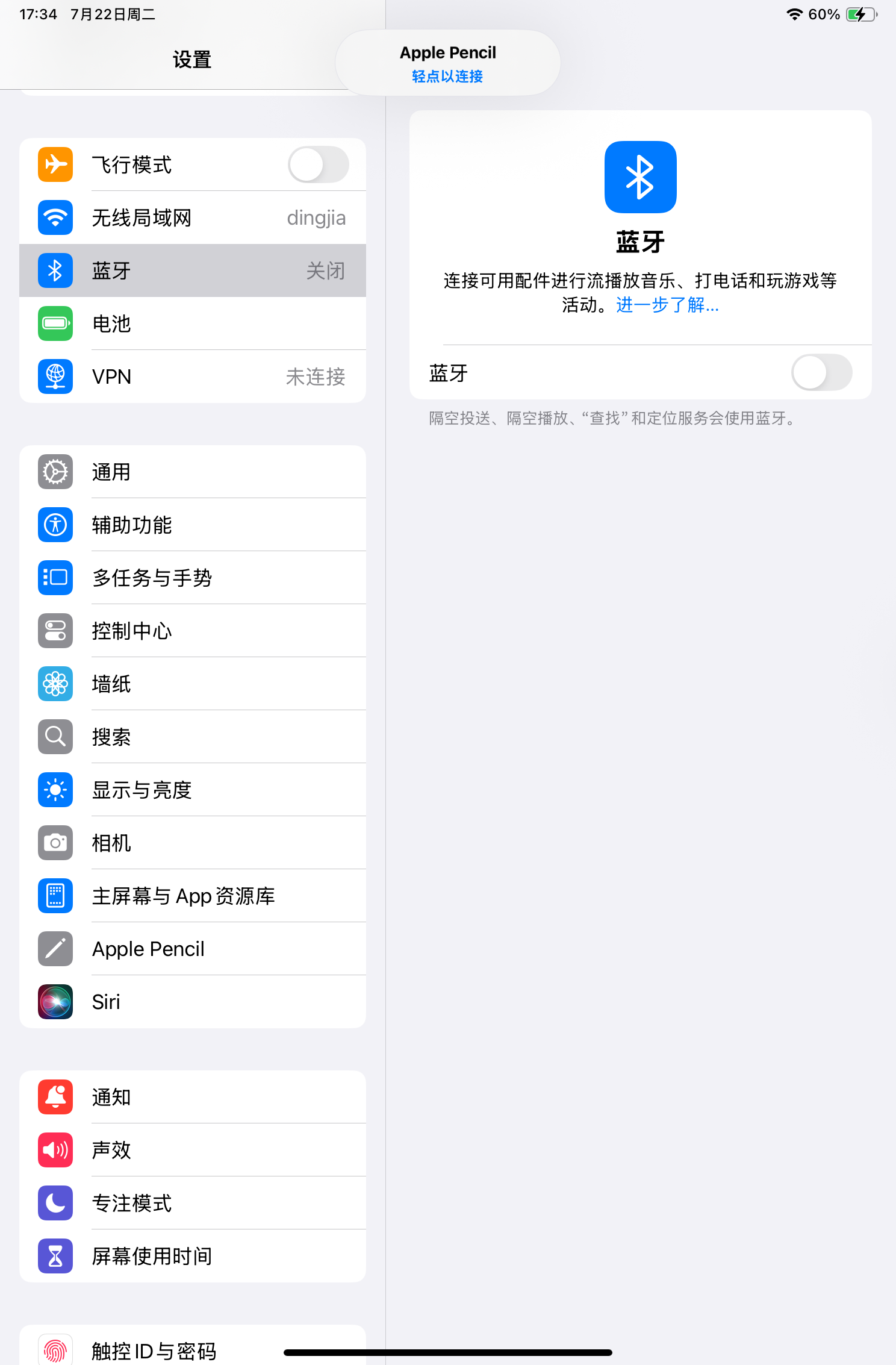Screen dimensions: 896x1365
Task: Open 显示与亮度 settings
Action: [x=193, y=790]
